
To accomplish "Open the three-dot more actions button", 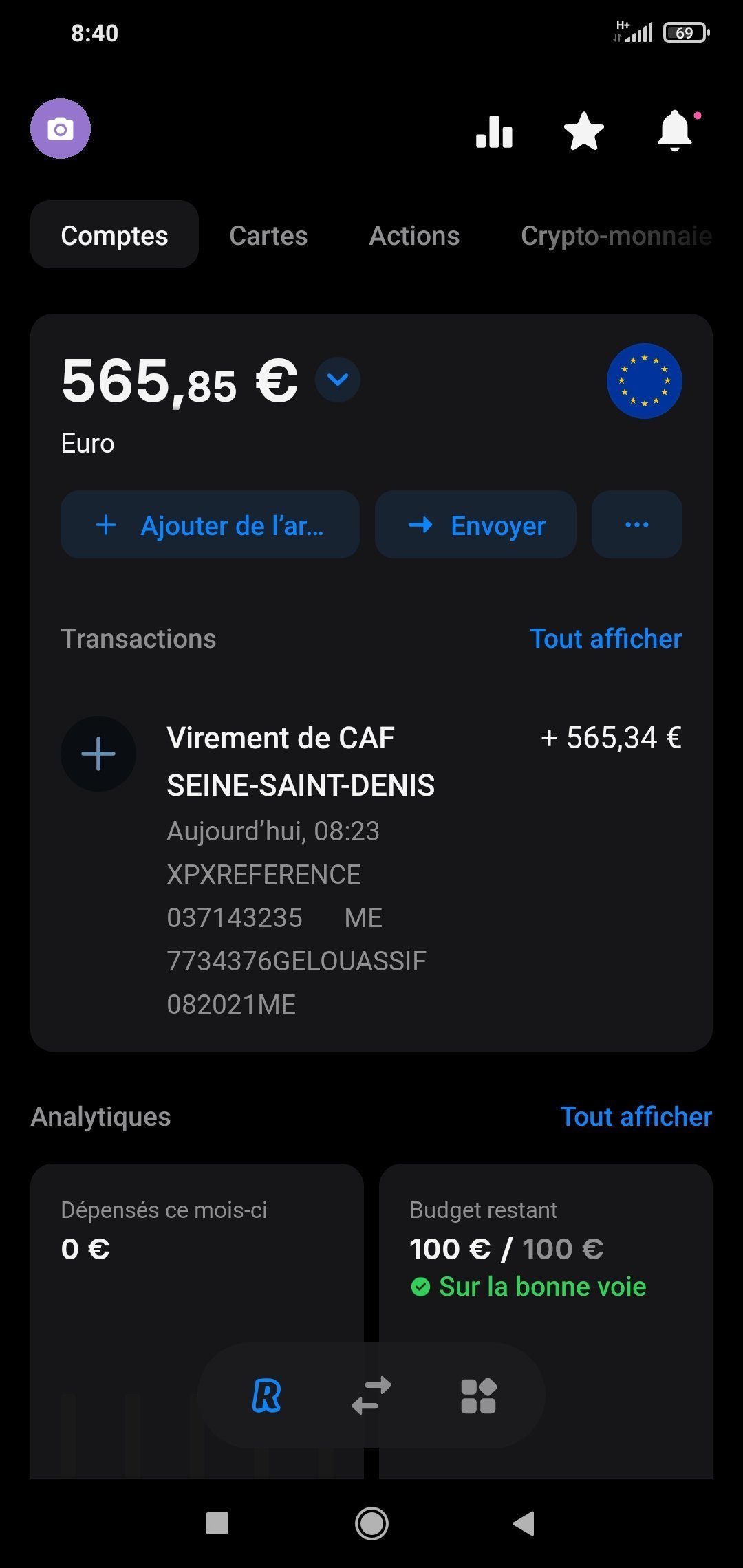I will 636,525.
